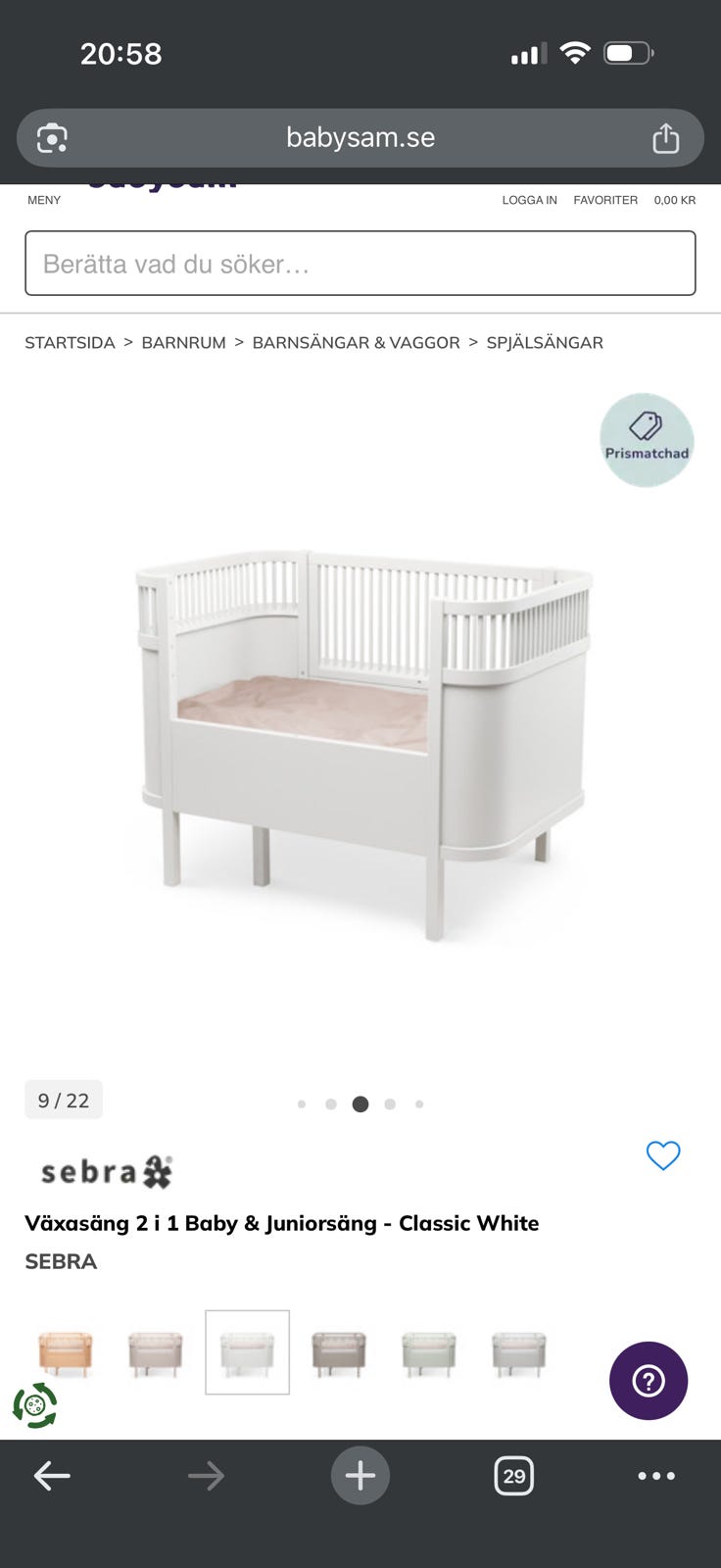Open LOGGA IN

click(x=530, y=200)
